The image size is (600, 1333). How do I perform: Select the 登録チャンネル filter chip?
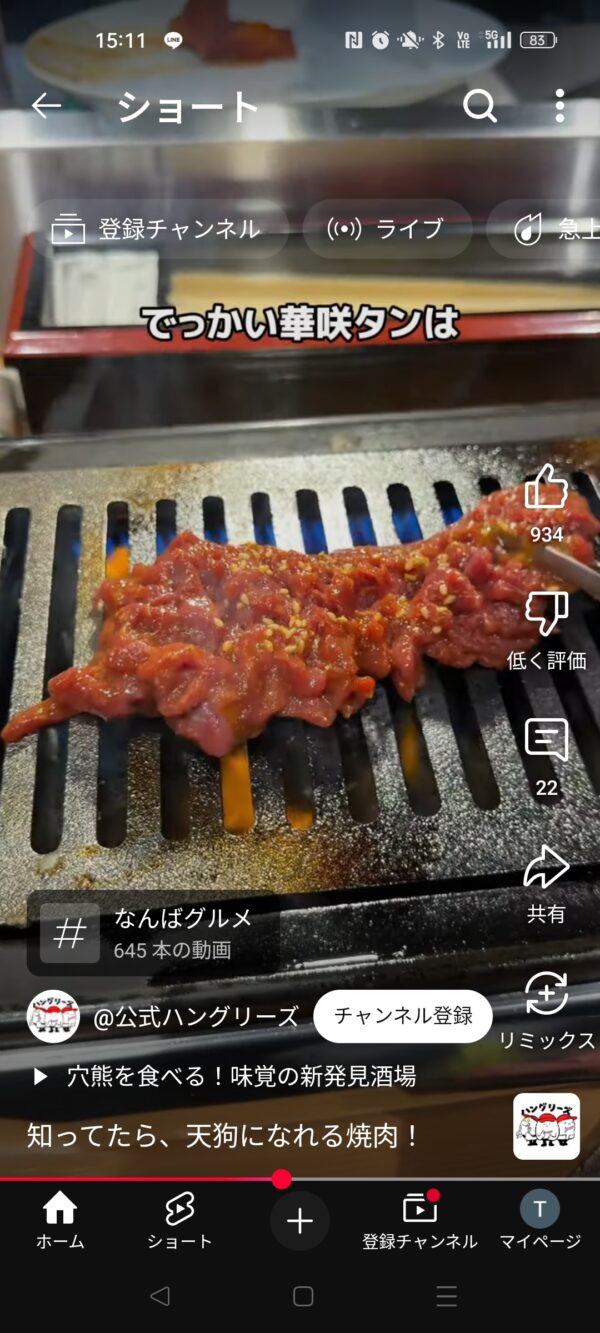click(158, 229)
